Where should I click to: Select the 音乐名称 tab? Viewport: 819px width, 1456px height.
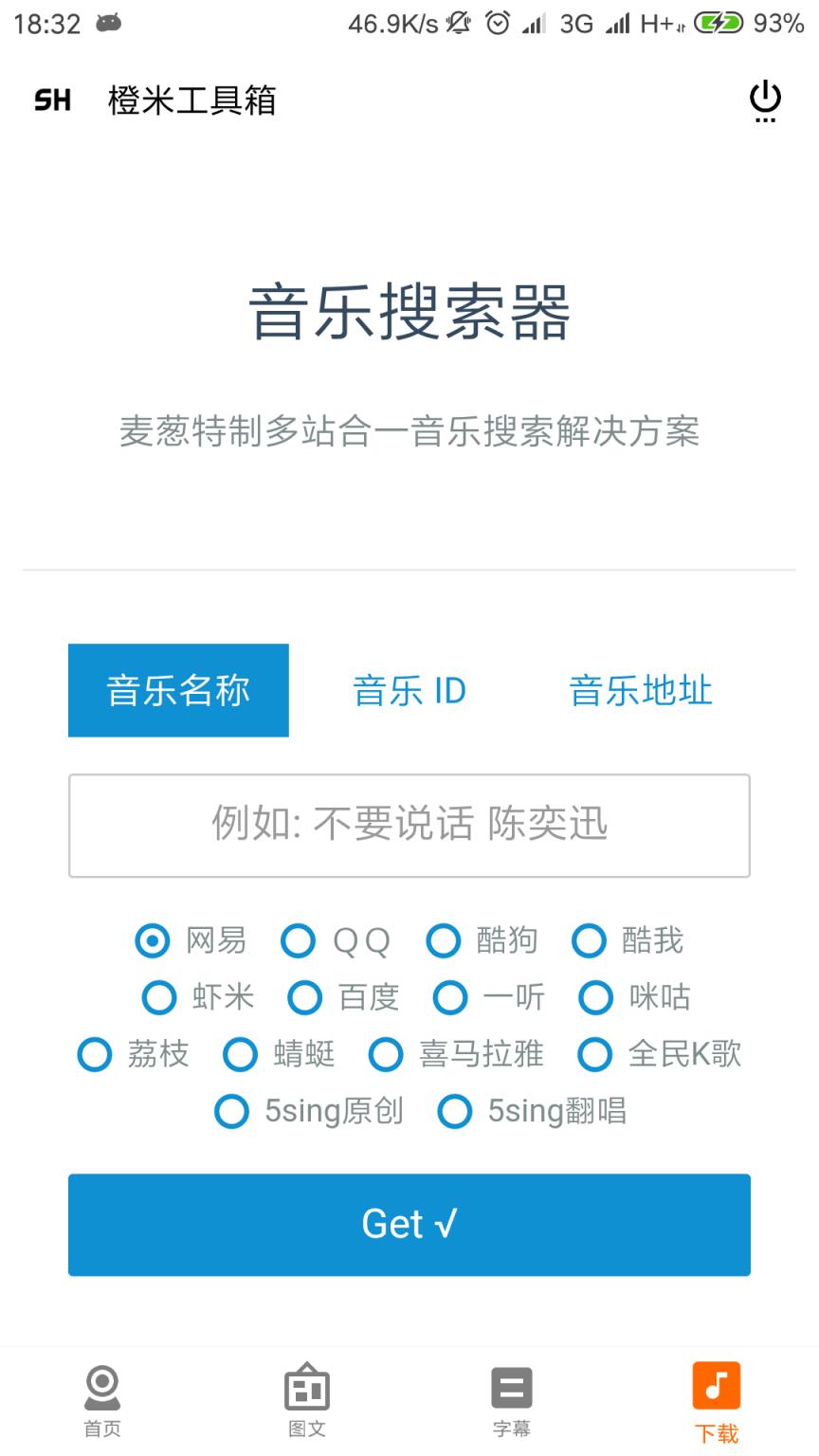point(178,690)
